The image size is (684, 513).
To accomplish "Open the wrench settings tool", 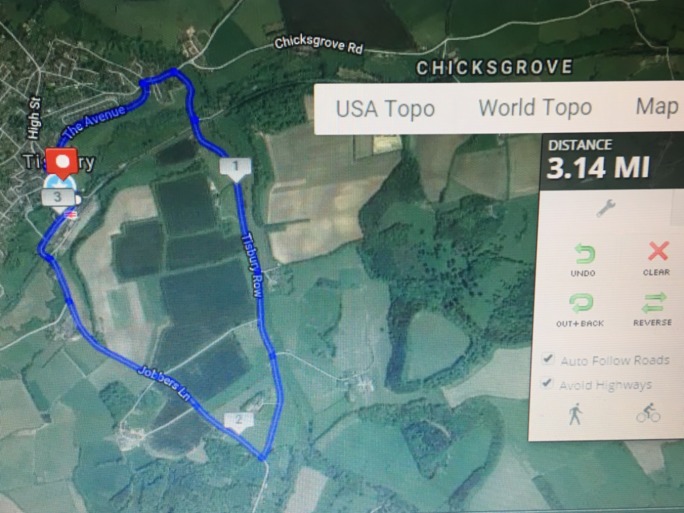I will coord(606,208).
